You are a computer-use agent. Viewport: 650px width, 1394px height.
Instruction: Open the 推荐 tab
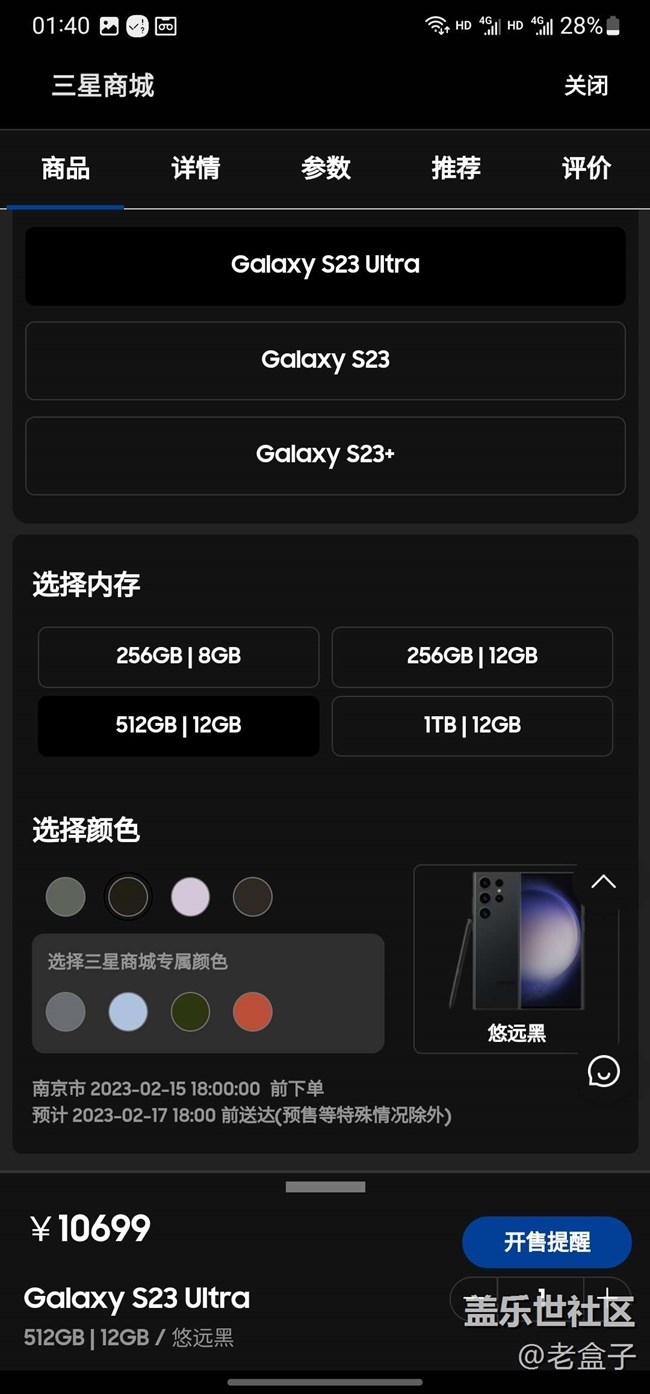(x=456, y=168)
